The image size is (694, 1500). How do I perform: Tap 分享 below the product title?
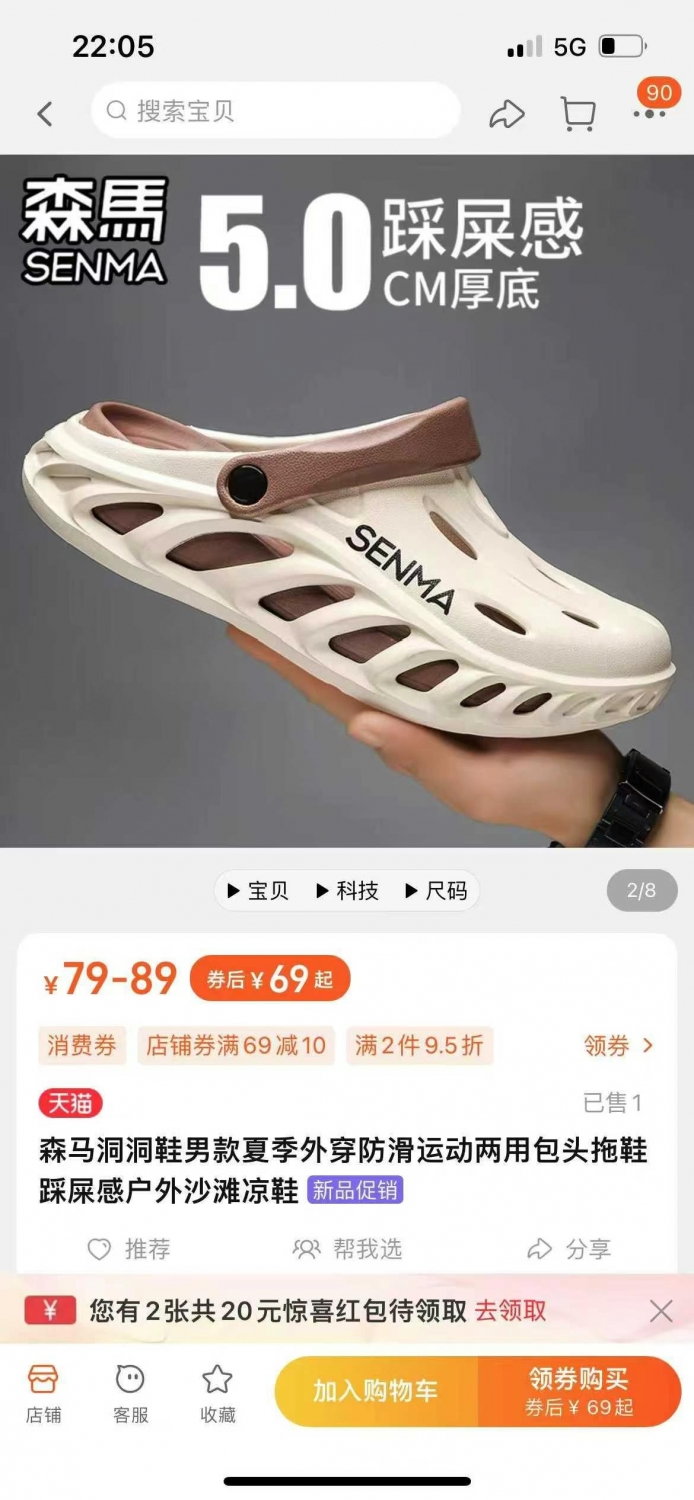pos(569,1249)
